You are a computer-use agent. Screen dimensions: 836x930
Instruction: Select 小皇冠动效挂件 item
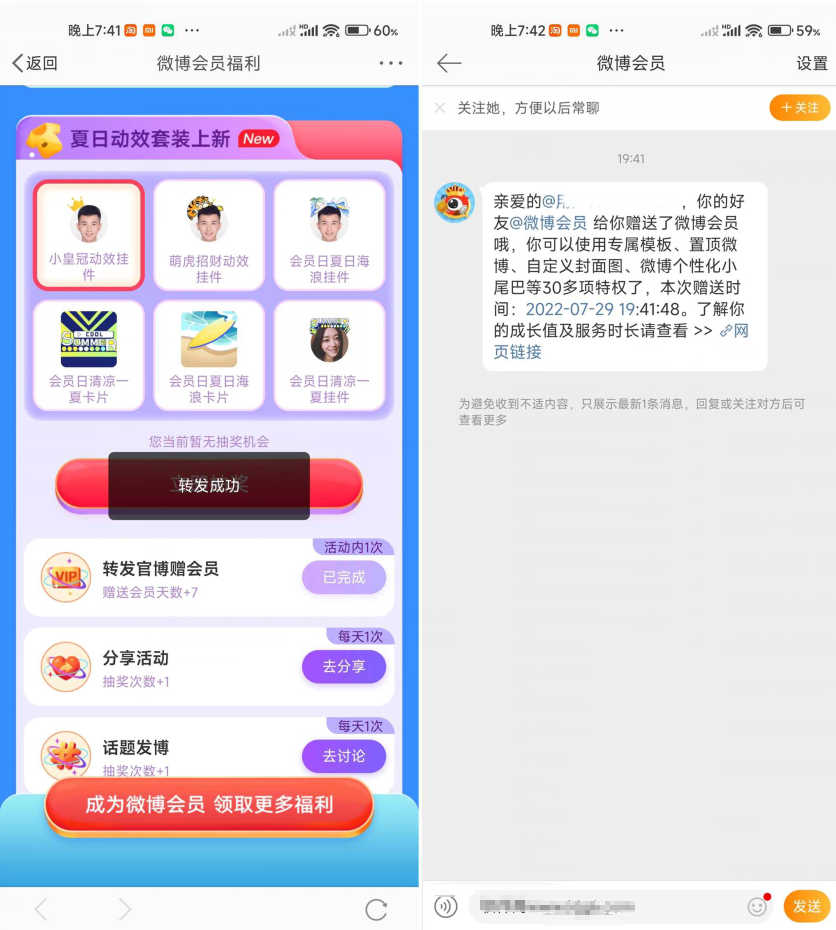(x=89, y=235)
